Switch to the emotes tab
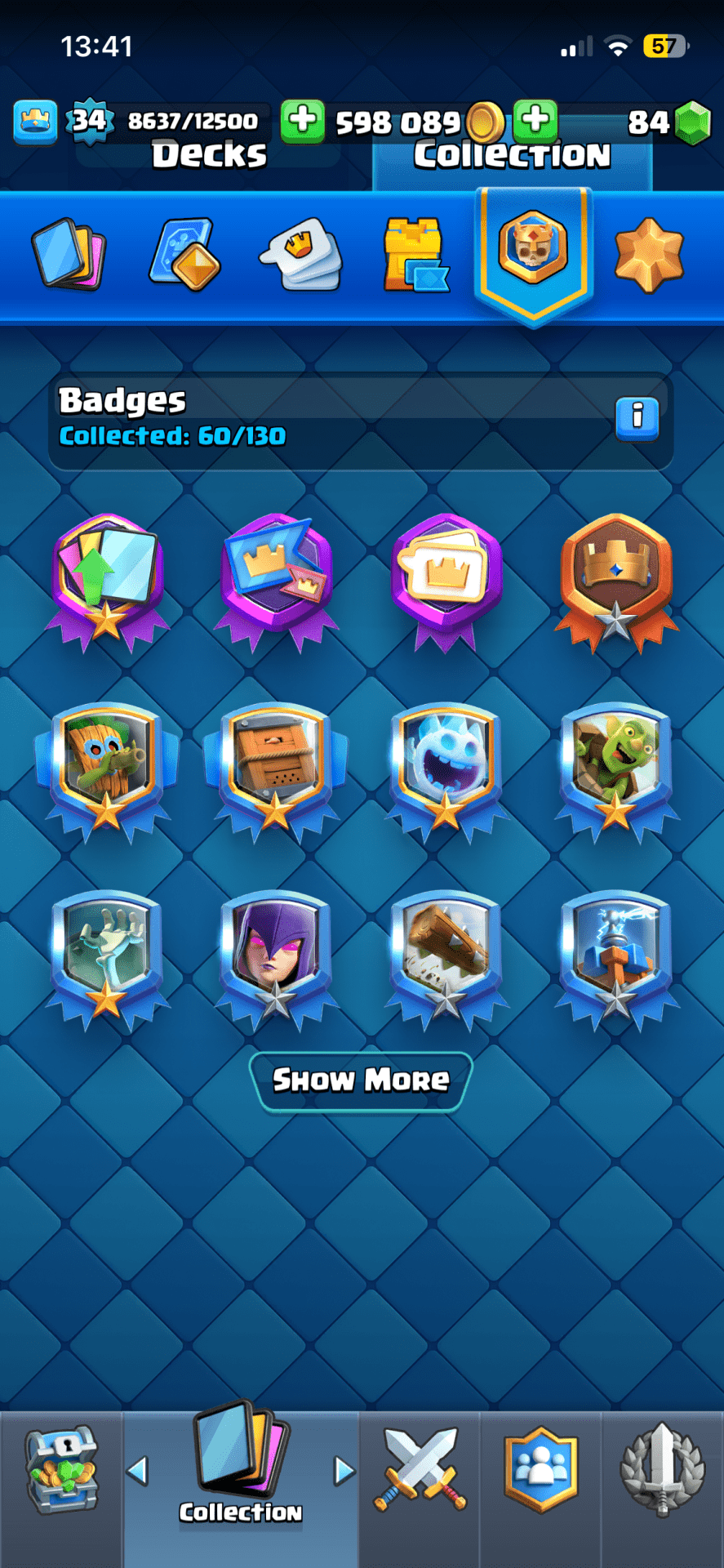This screenshot has height=1568, width=724. pos(300,254)
